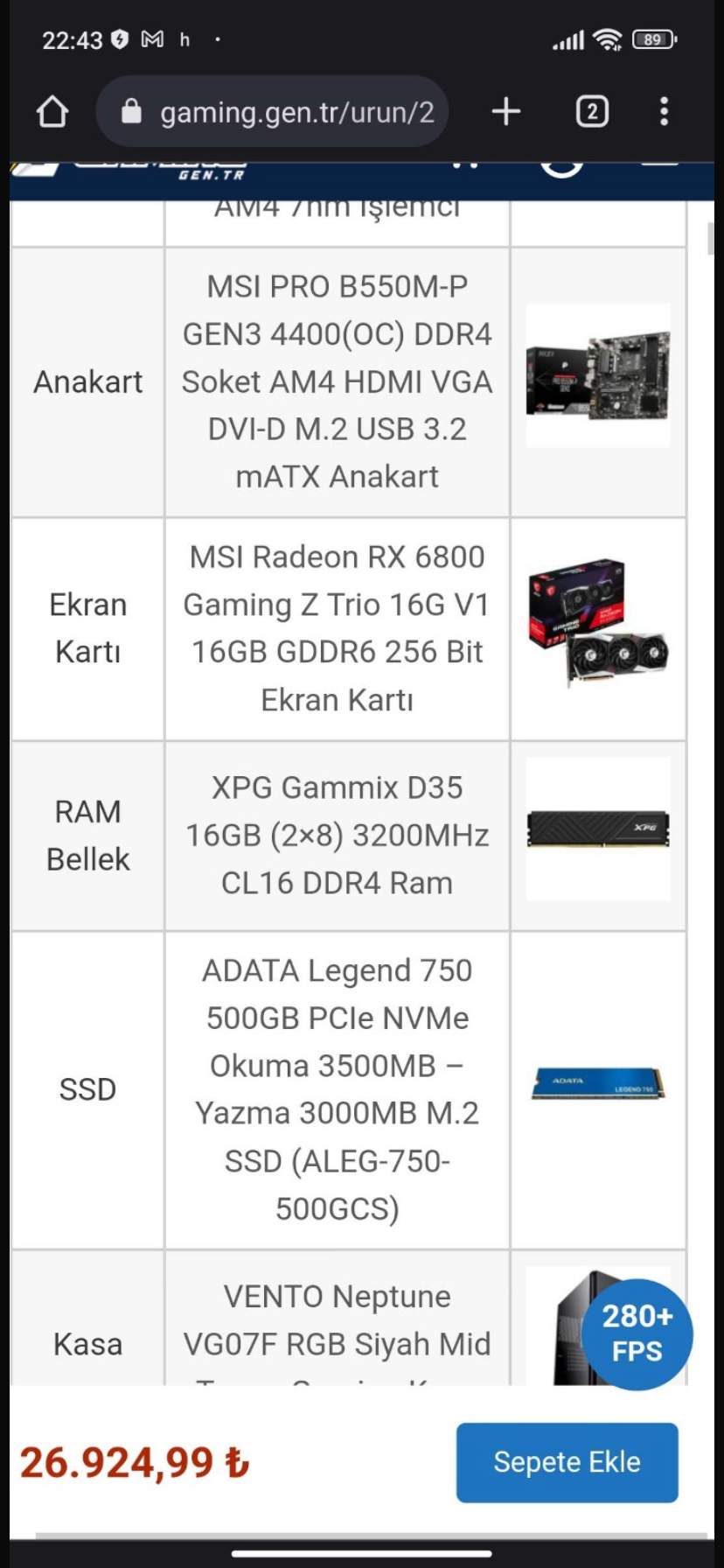View the XPG Gammix D35 RAM image
This screenshot has height=1568, width=724.
coord(598,829)
